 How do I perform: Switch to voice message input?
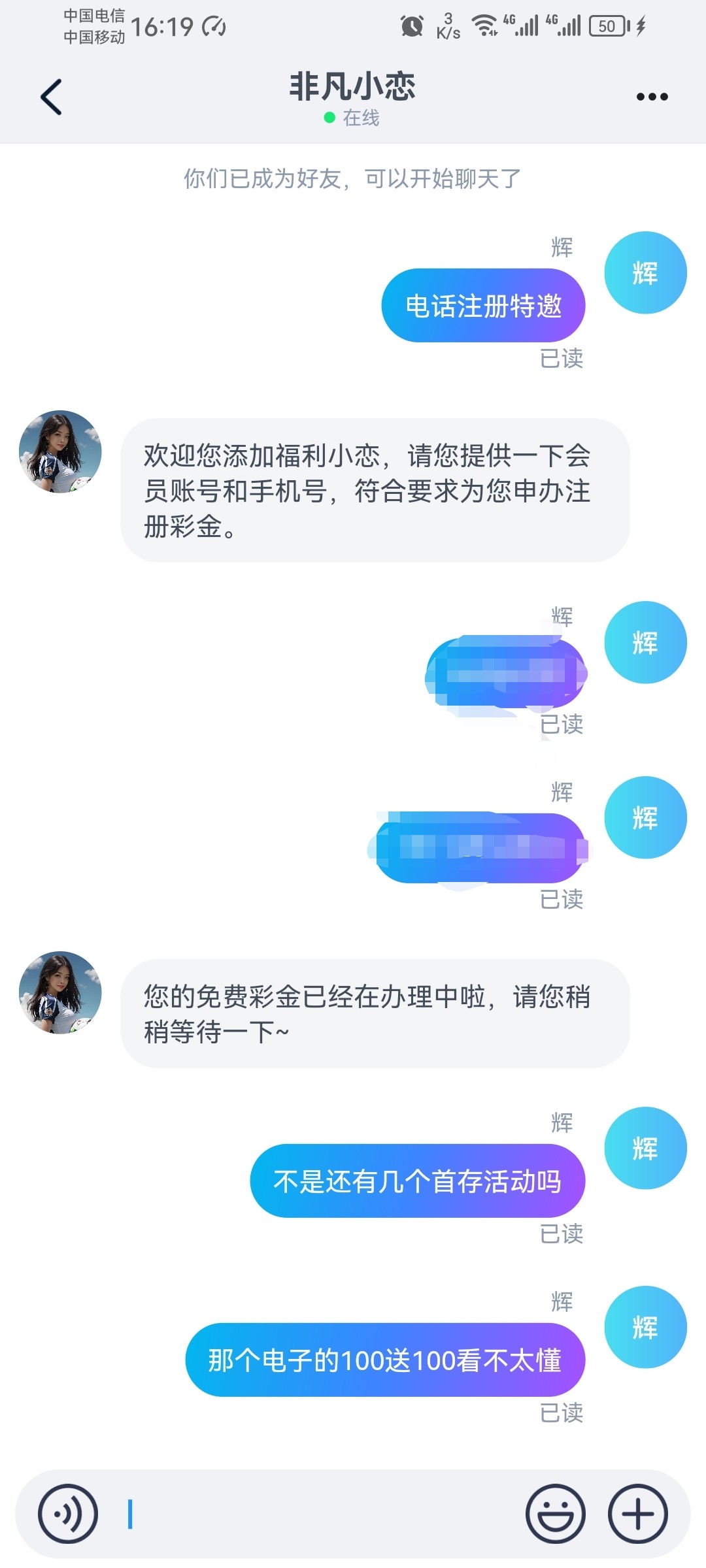[x=68, y=1514]
